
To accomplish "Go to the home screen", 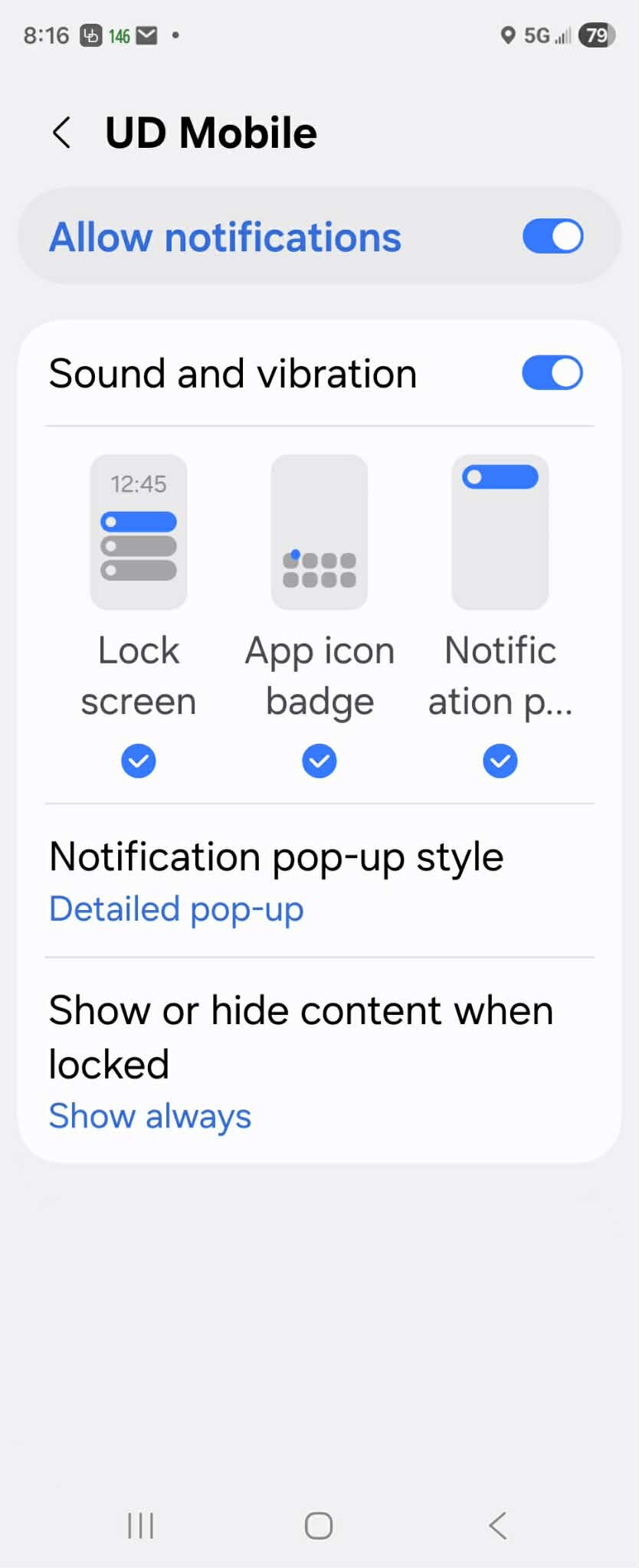I will tap(319, 1525).
